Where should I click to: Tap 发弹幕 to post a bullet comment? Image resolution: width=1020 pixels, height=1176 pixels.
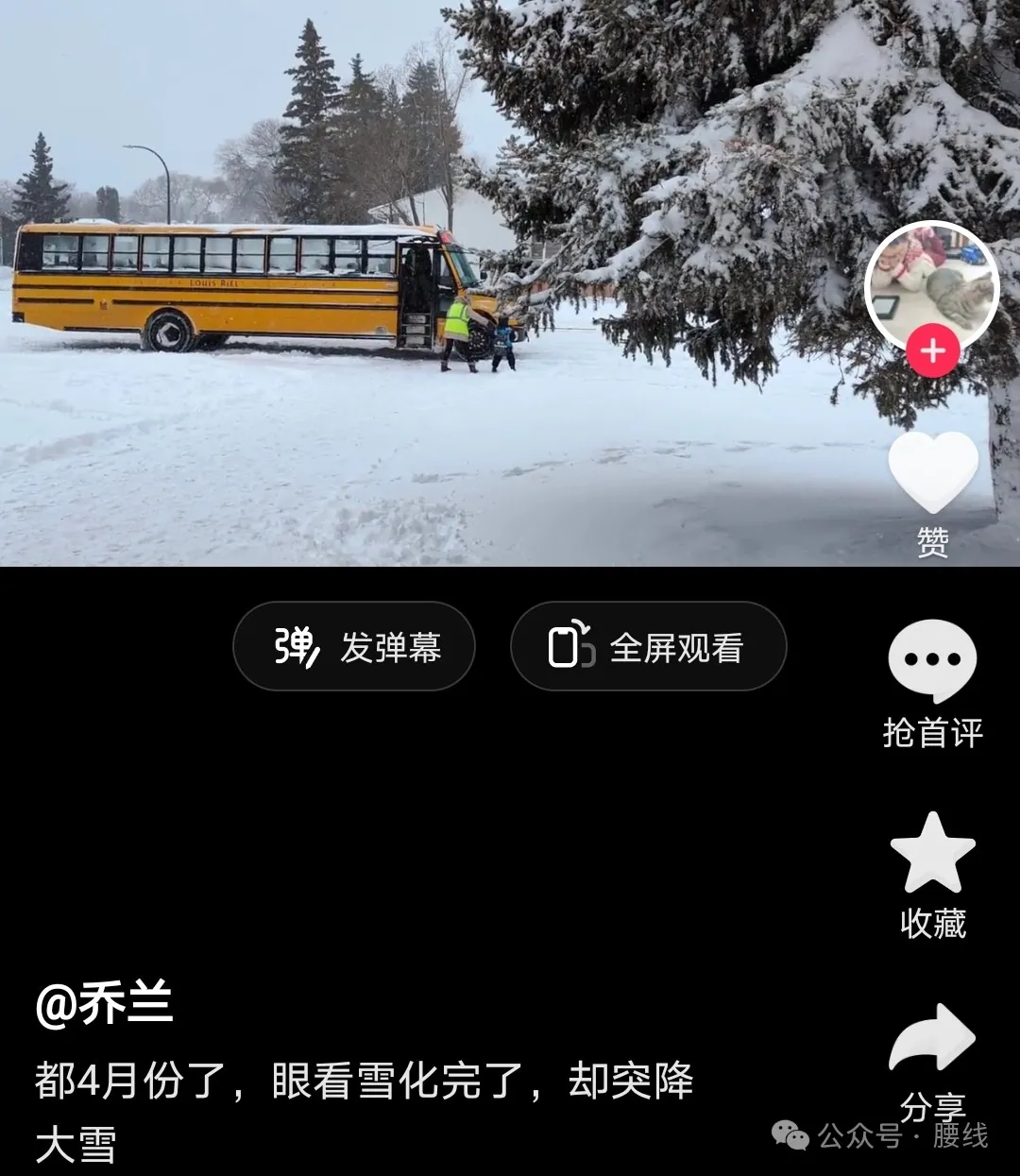pos(354,647)
